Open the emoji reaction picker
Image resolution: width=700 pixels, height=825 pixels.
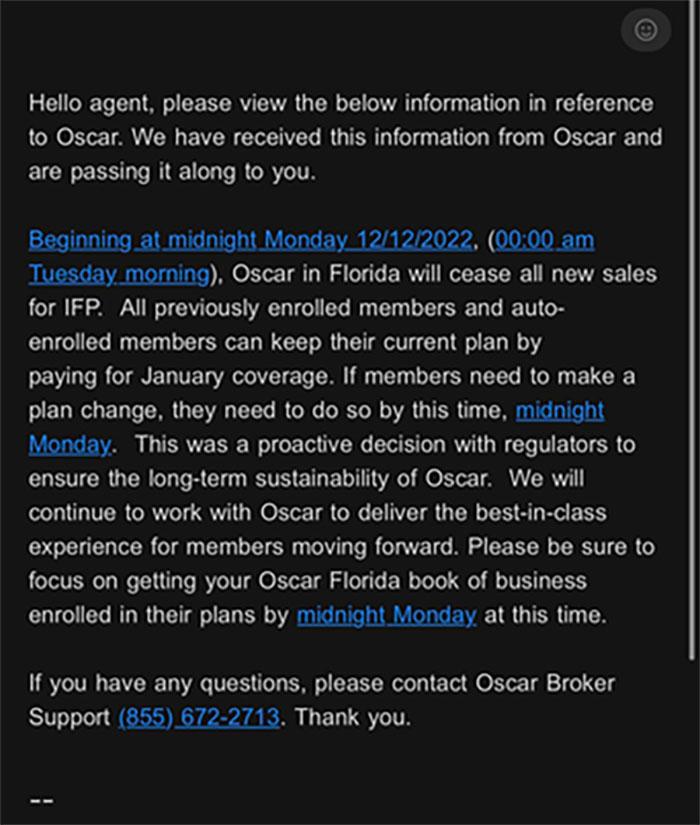[646, 31]
